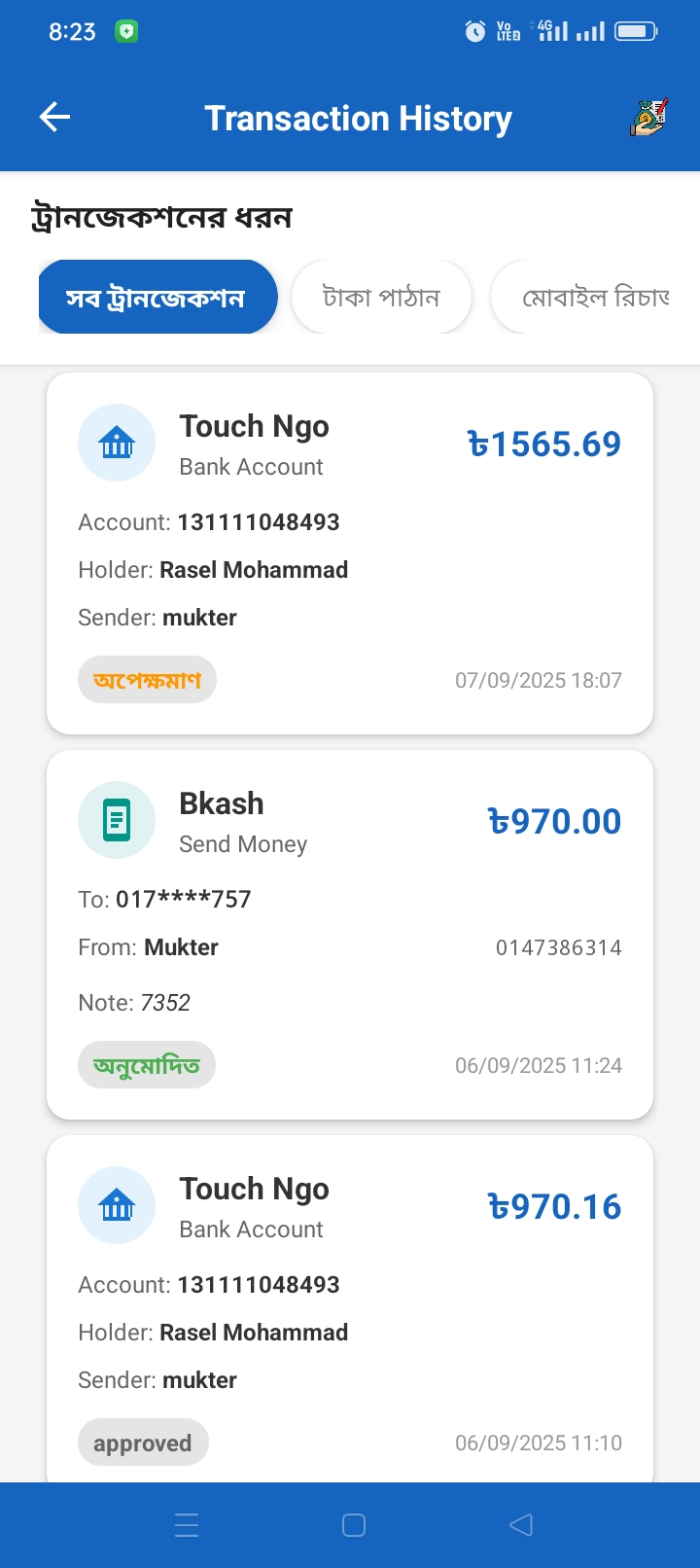The image size is (700, 1568).
Task: Switch to the মোবাইল রিচার্জ filter
Action: pos(595,298)
